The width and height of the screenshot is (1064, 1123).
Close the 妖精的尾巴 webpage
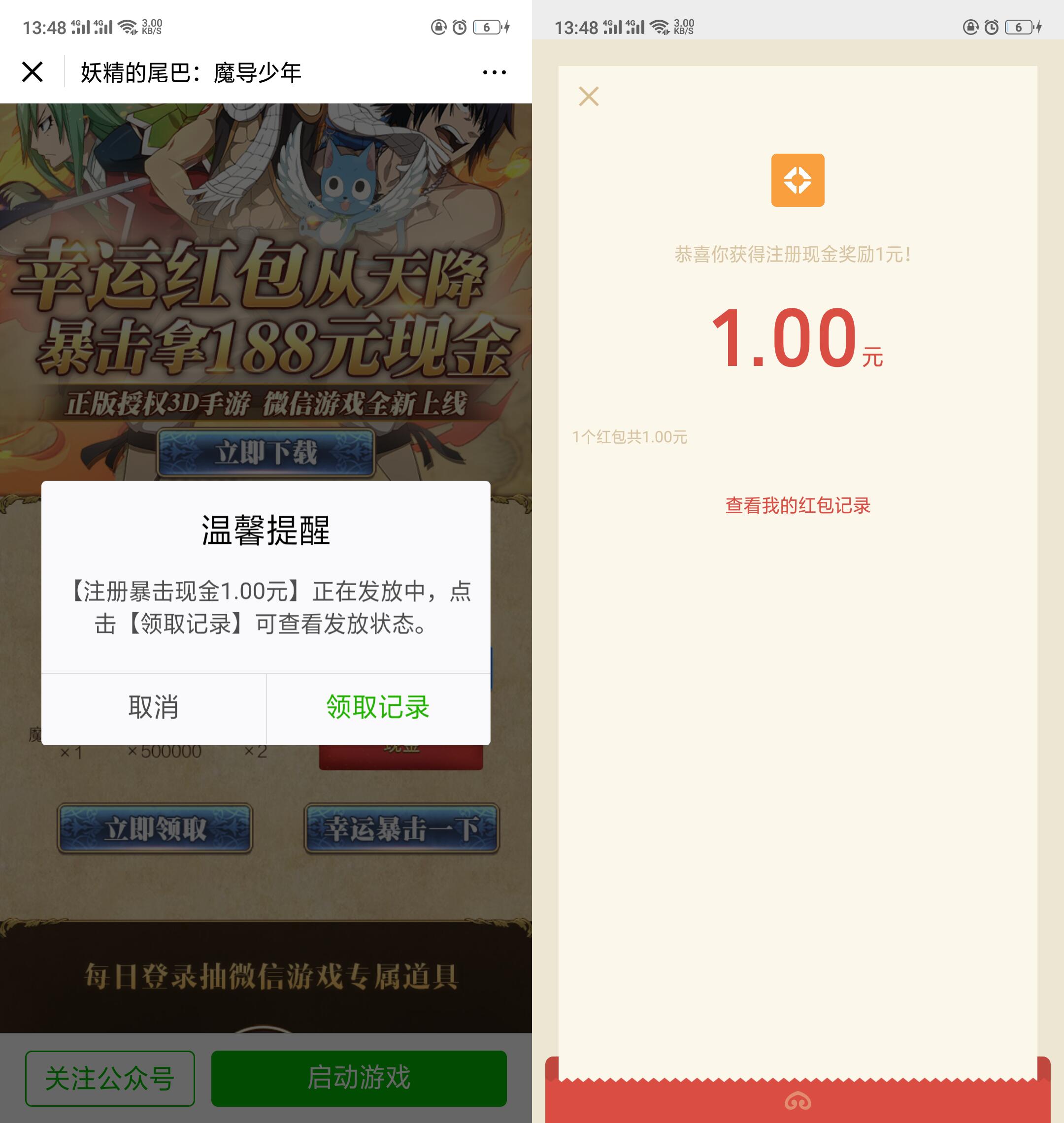tap(33, 72)
